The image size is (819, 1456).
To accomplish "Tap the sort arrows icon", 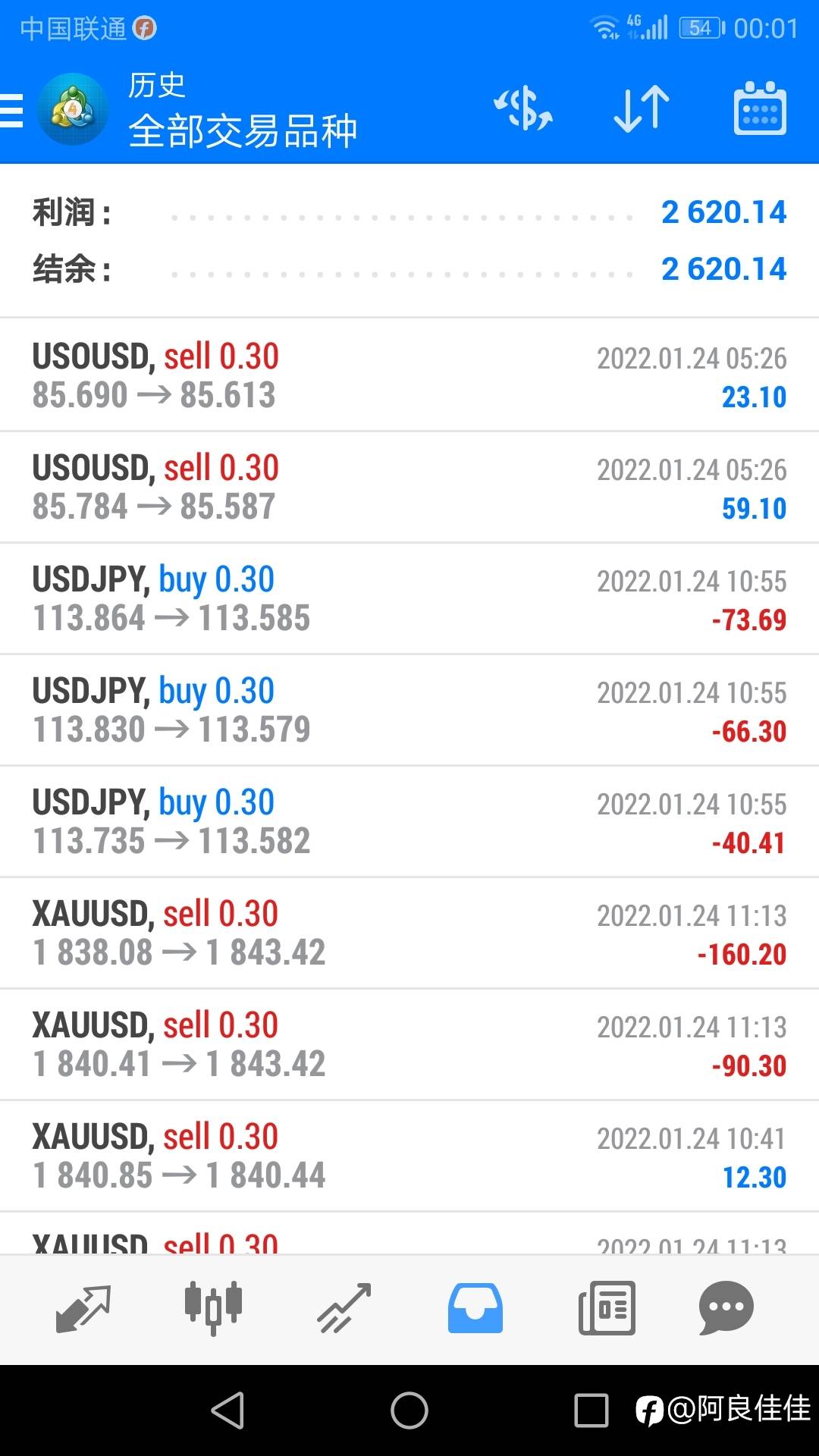I will pyautogui.click(x=642, y=108).
